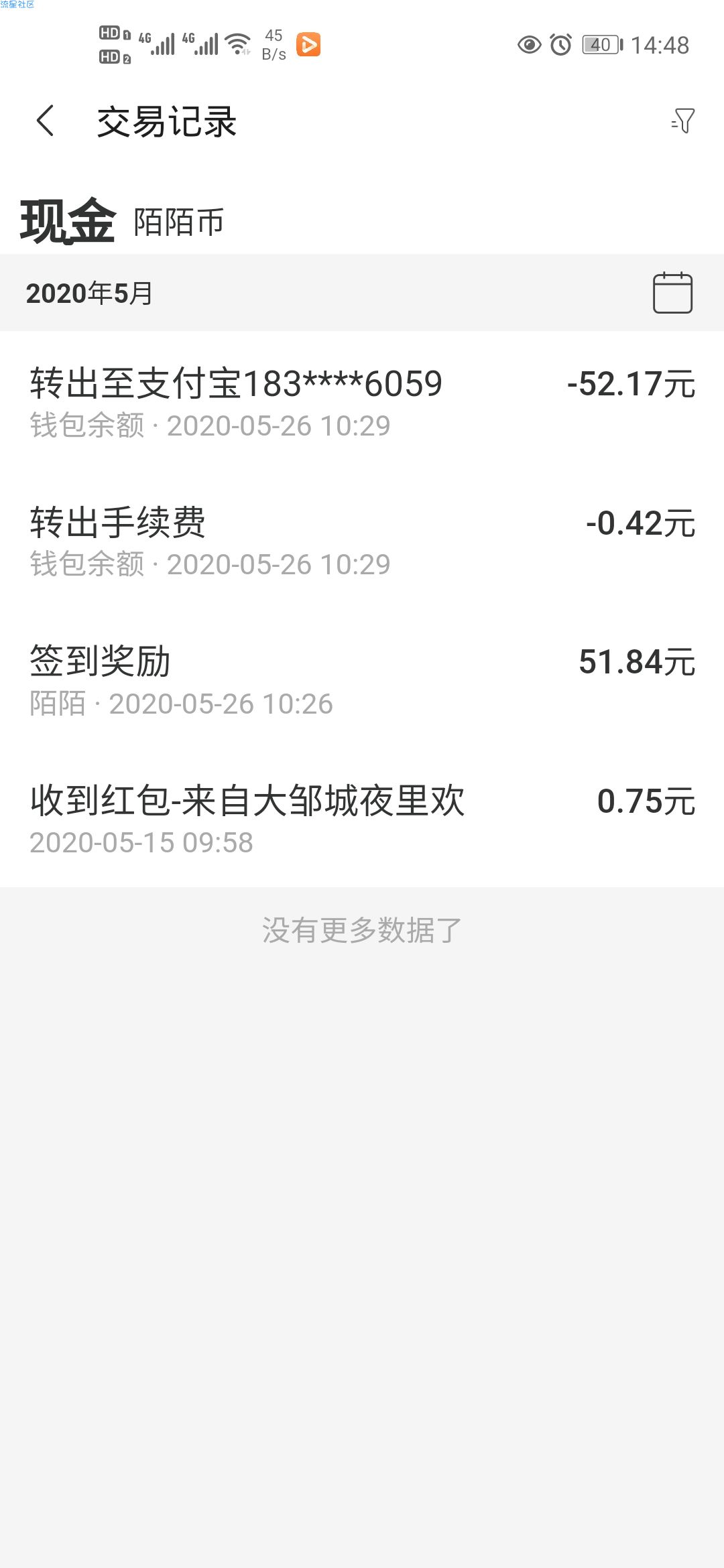View 收到红包-来自大邹城夜里欢 details
The image size is (724, 1568).
(x=362, y=818)
